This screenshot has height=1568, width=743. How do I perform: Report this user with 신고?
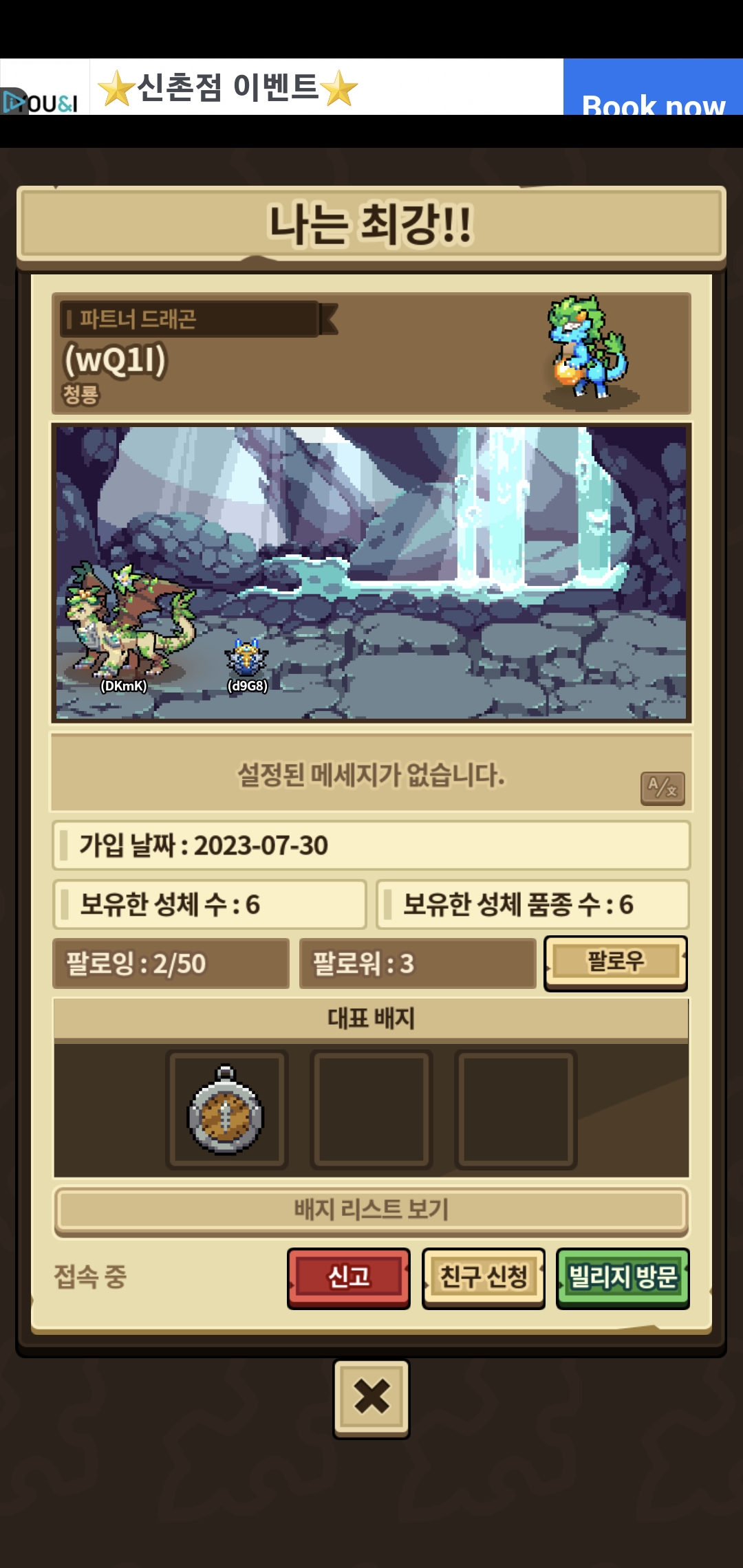pos(349,1278)
